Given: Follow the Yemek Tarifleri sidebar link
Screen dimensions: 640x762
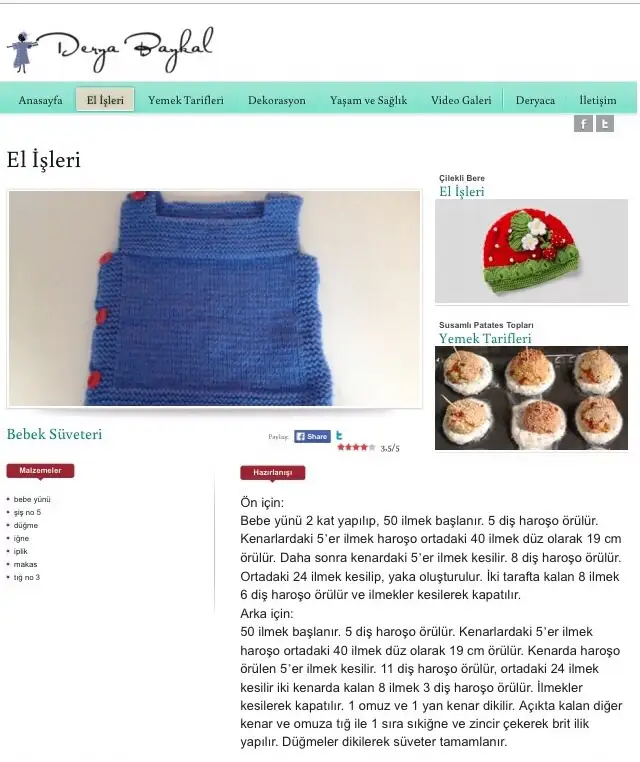Looking at the screenshot, I should (x=485, y=339).
